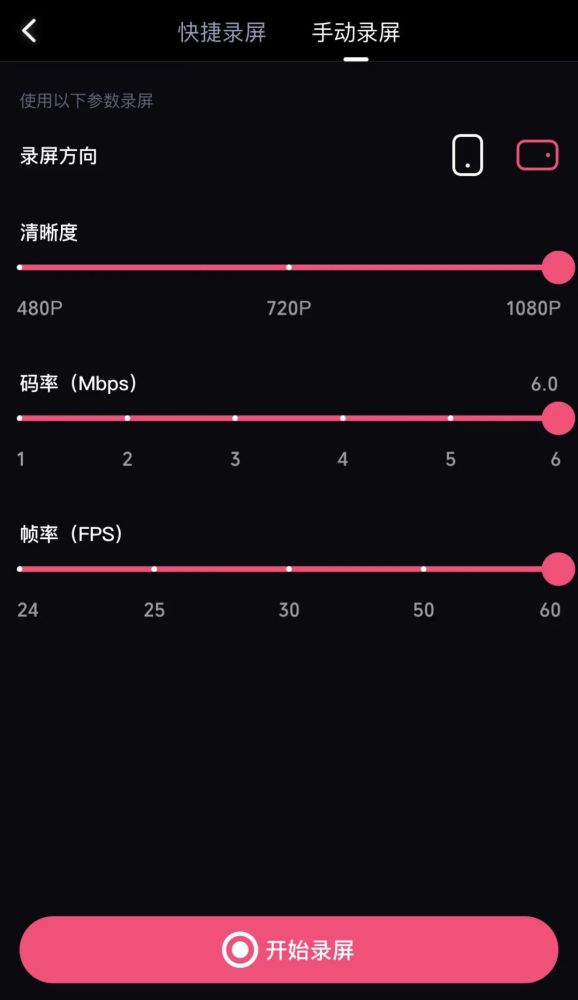Switch to the 快捷录屏 tab
This screenshot has height=1000, width=578.
pos(222,33)
